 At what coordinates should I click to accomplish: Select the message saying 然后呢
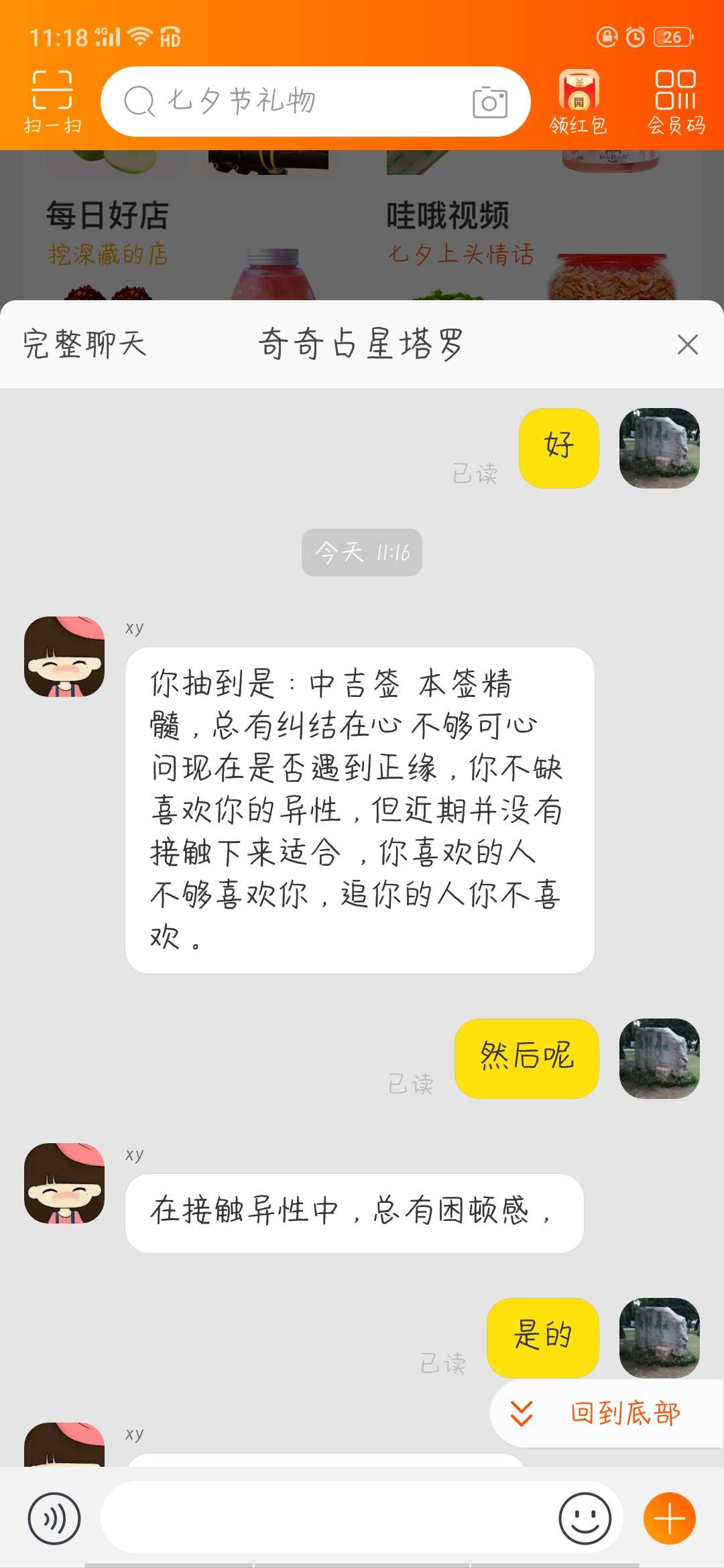(527, 1057)
